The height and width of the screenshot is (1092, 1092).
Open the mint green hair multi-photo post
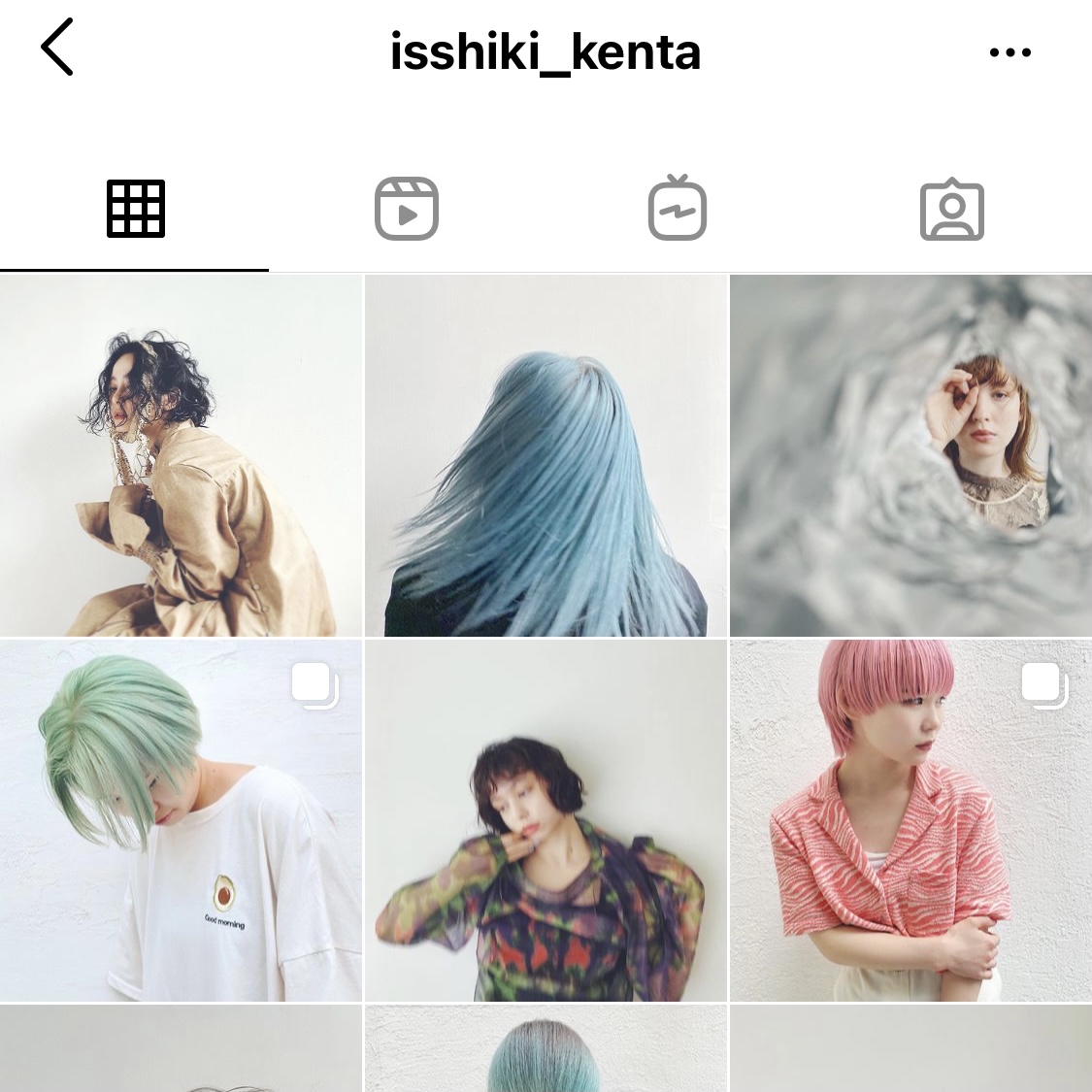click(x=181, y=820)
